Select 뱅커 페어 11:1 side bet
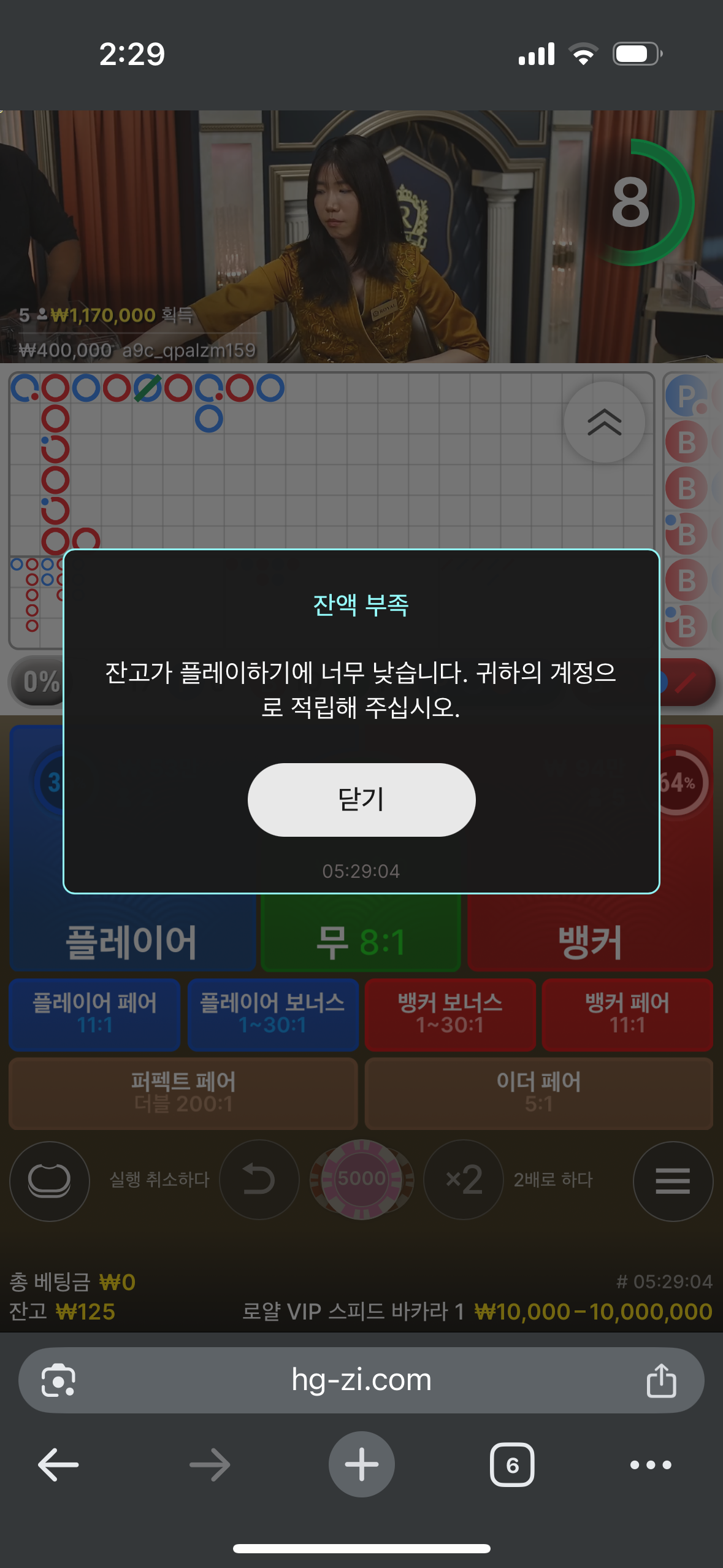Image resolution: width=723 pixels, height=1568 pixels. coord(627,1014)
